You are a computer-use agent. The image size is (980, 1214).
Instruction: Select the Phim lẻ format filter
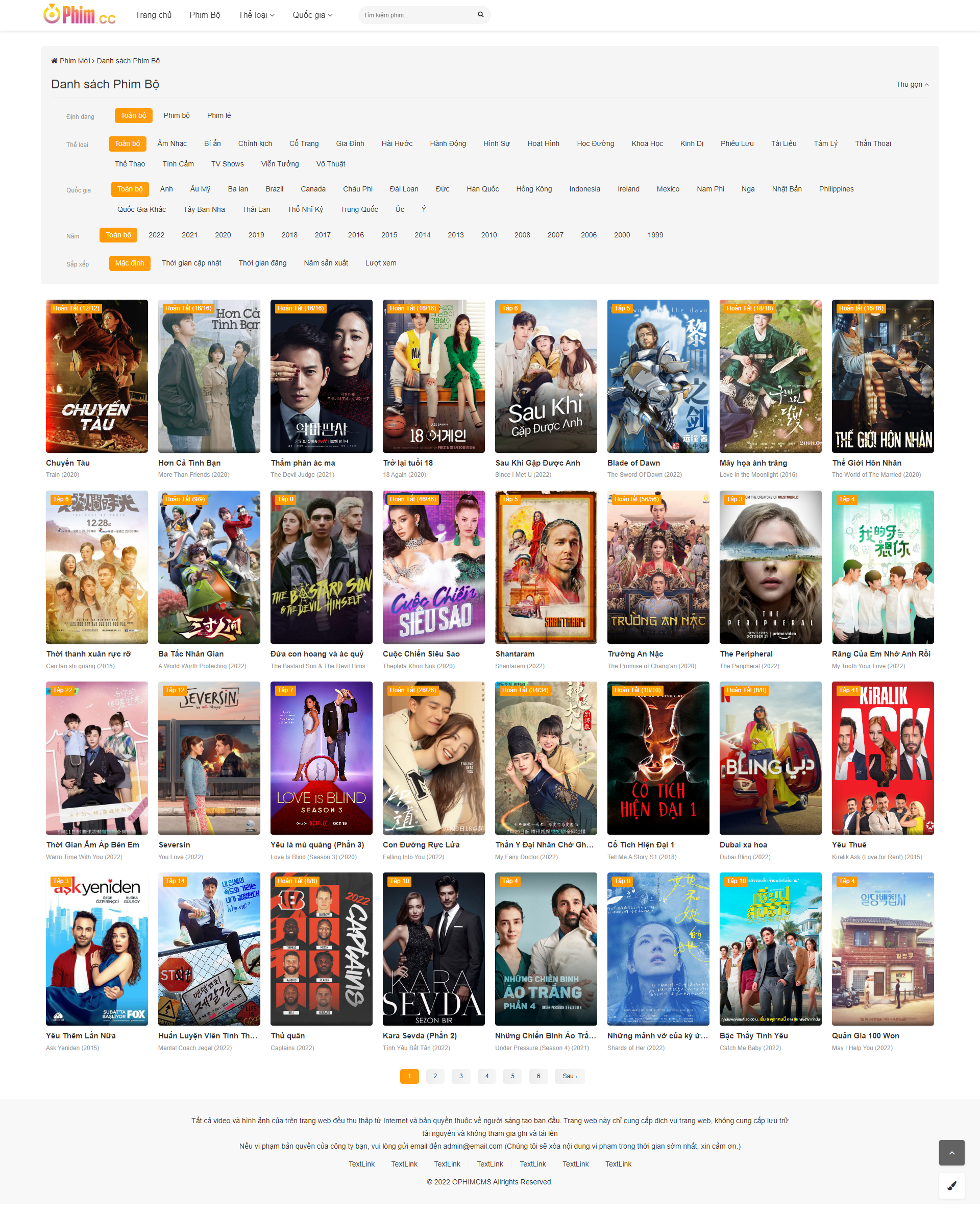[x=218, y=116]
